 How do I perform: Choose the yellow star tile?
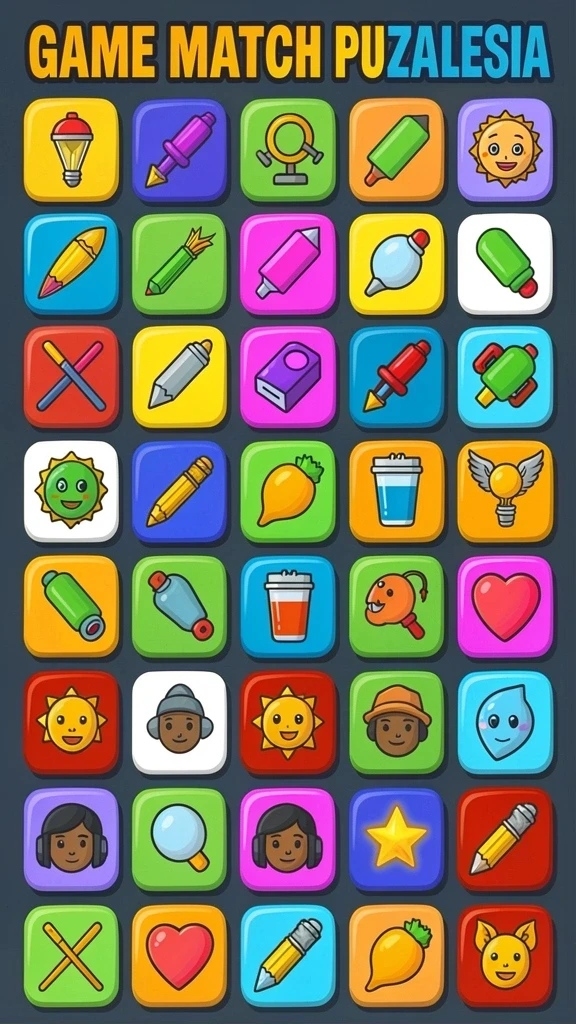pyautogui.click(x=396, y=839)
